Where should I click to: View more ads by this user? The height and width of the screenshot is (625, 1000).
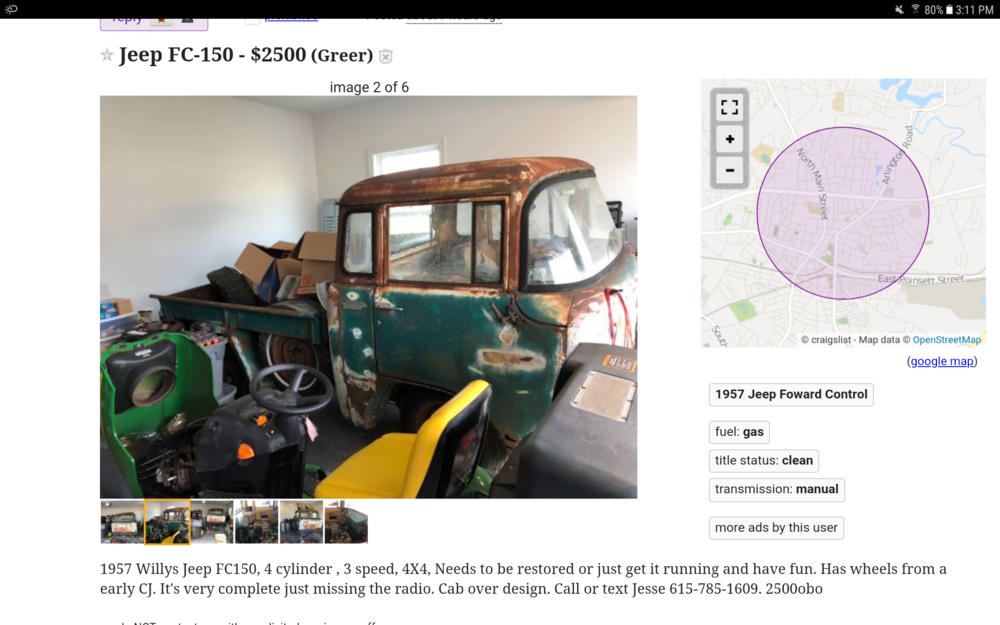click(x=776, y=528)
